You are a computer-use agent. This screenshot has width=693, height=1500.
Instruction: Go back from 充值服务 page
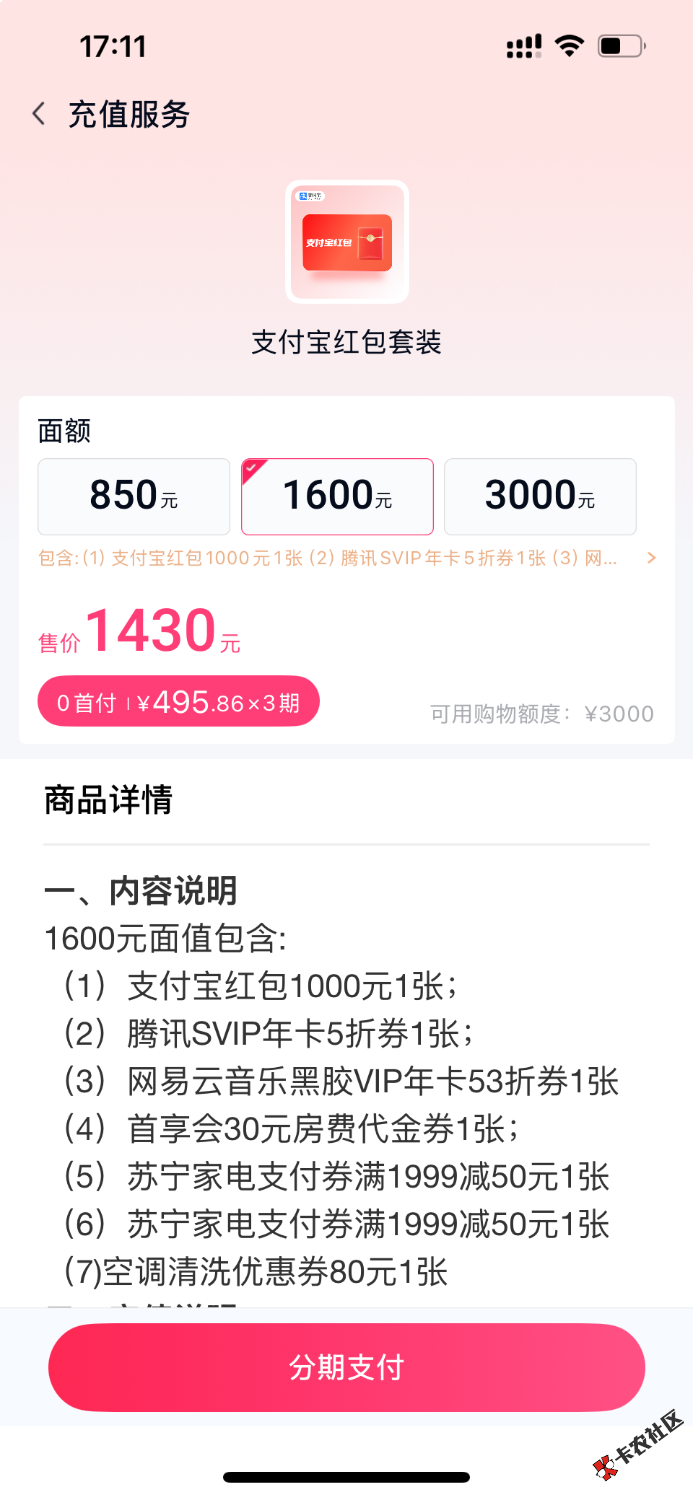click(x=39, y=114)
